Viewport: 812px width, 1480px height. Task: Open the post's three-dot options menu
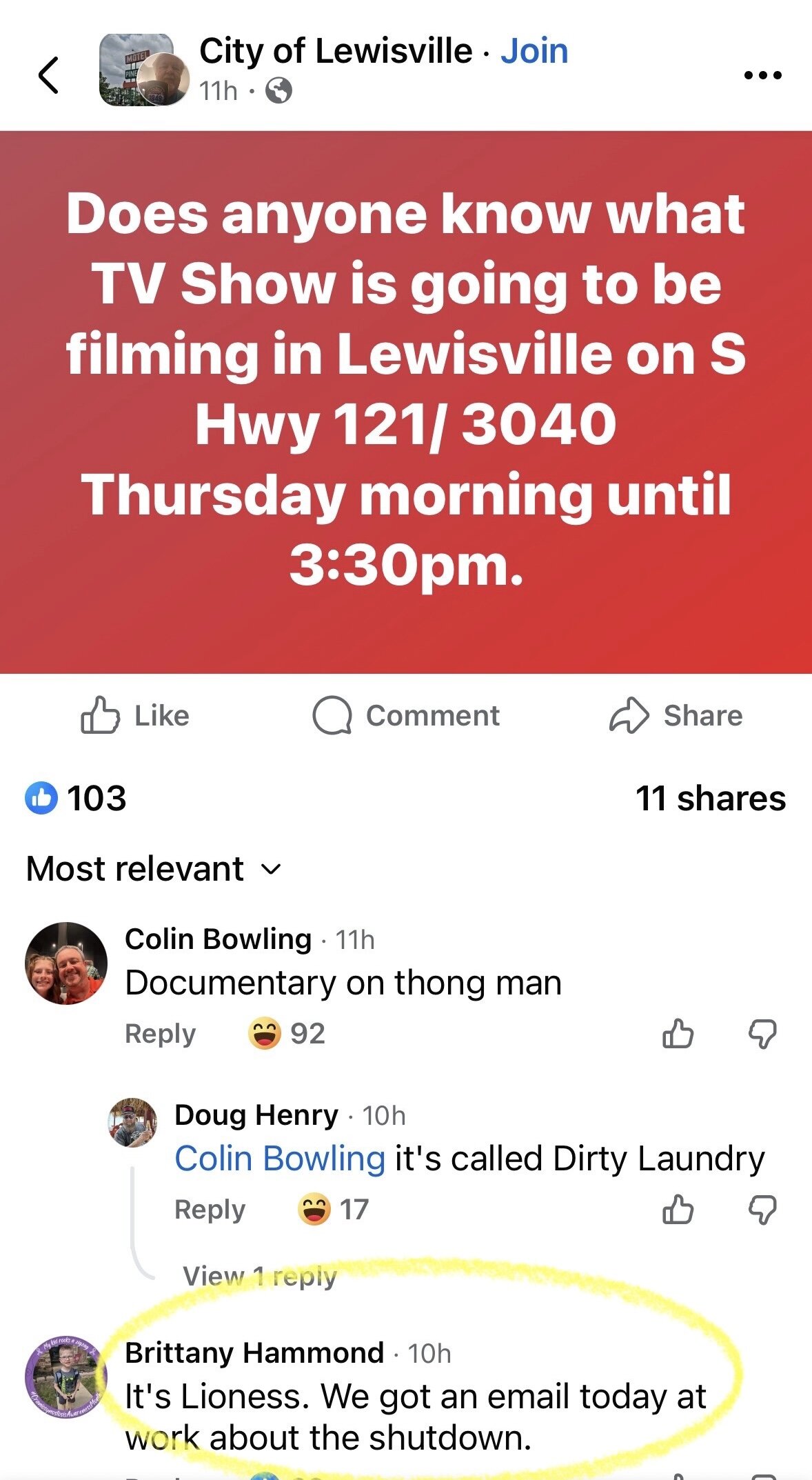[x=763, y=75]
